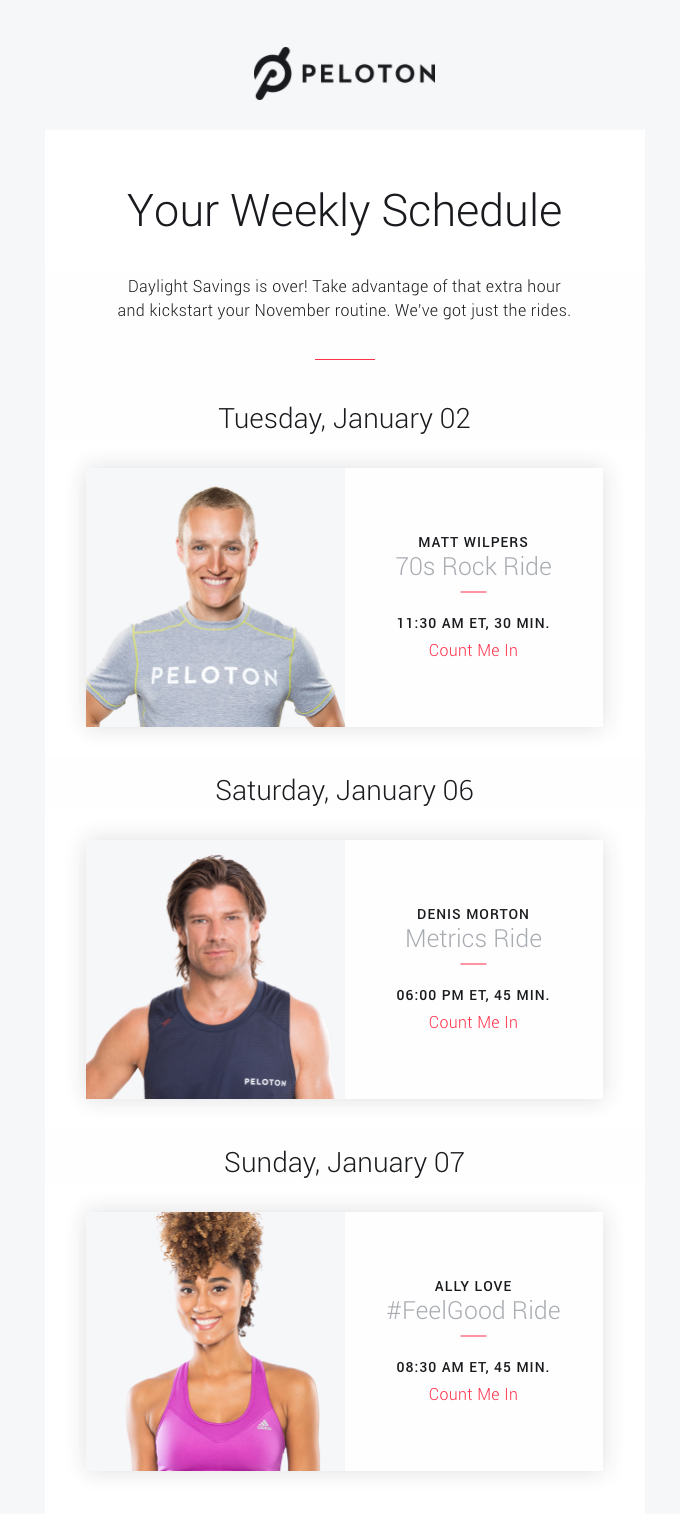The image size is (680, 1514).
Task: Tap Count Me In for 70s Rock Ride
Action: 473,650
